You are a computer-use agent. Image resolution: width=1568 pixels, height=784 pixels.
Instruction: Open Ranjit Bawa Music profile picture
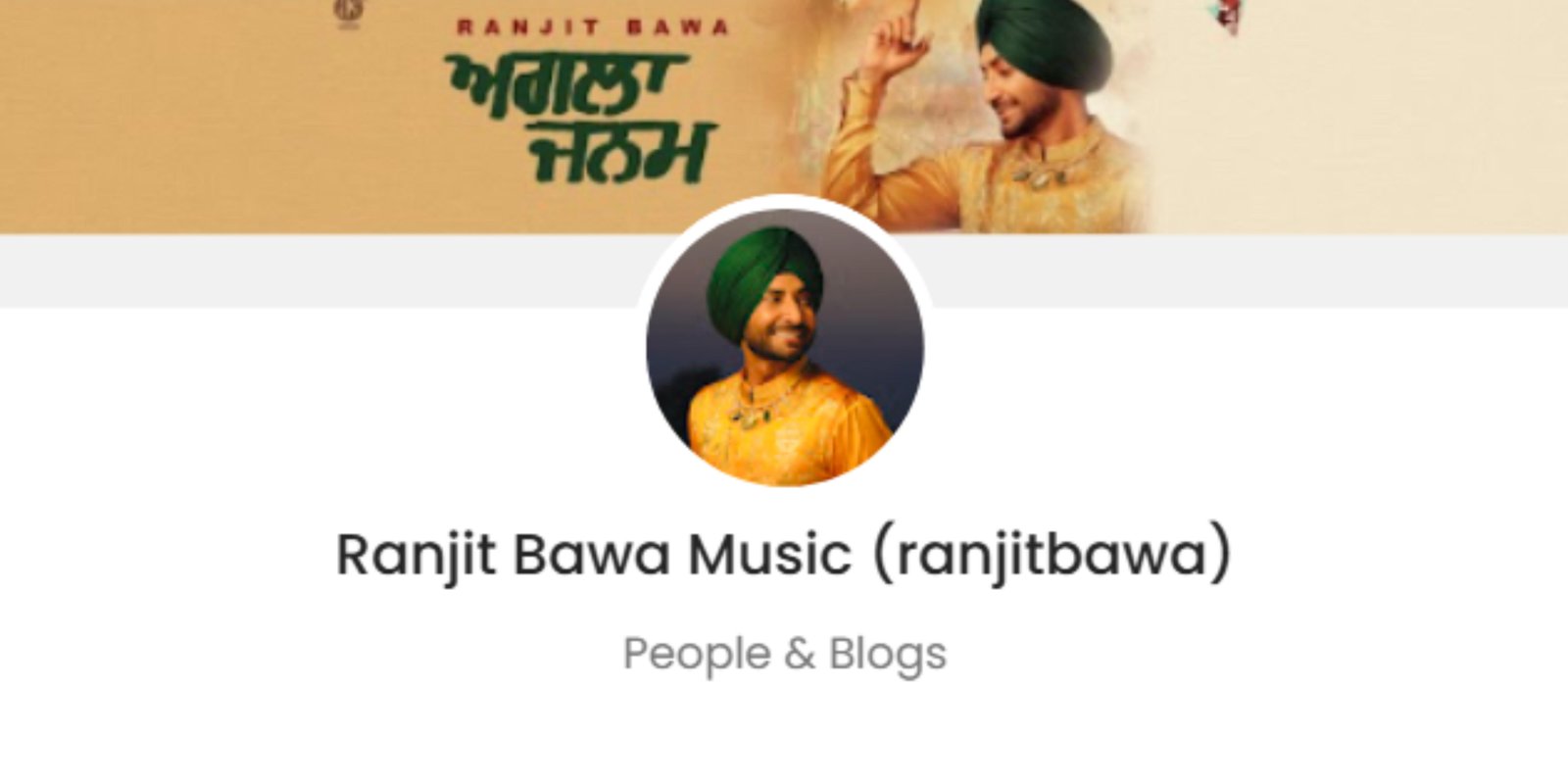784,346
